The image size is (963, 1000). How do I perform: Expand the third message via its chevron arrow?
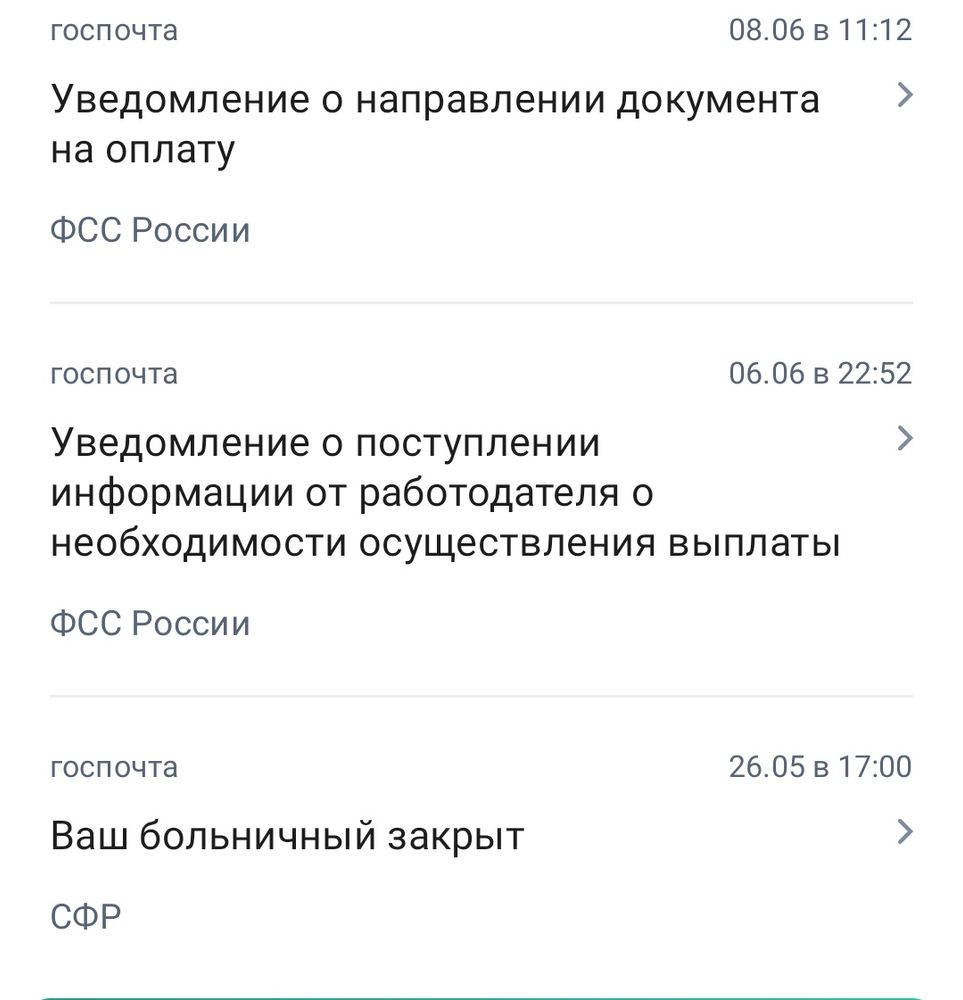point(905,829)
